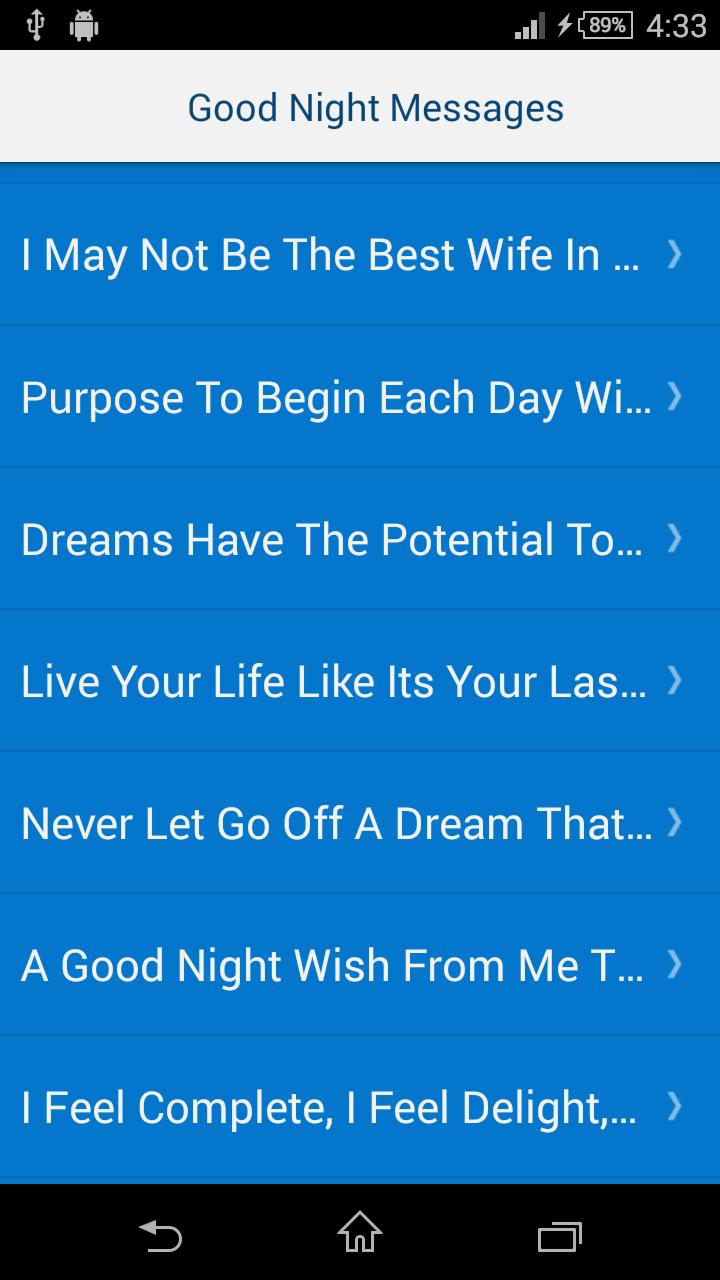Tap the chevron beside 'I Feel Complete, I Feel Delight'
The image size is (720, 1280).
tap(673, 1107)
